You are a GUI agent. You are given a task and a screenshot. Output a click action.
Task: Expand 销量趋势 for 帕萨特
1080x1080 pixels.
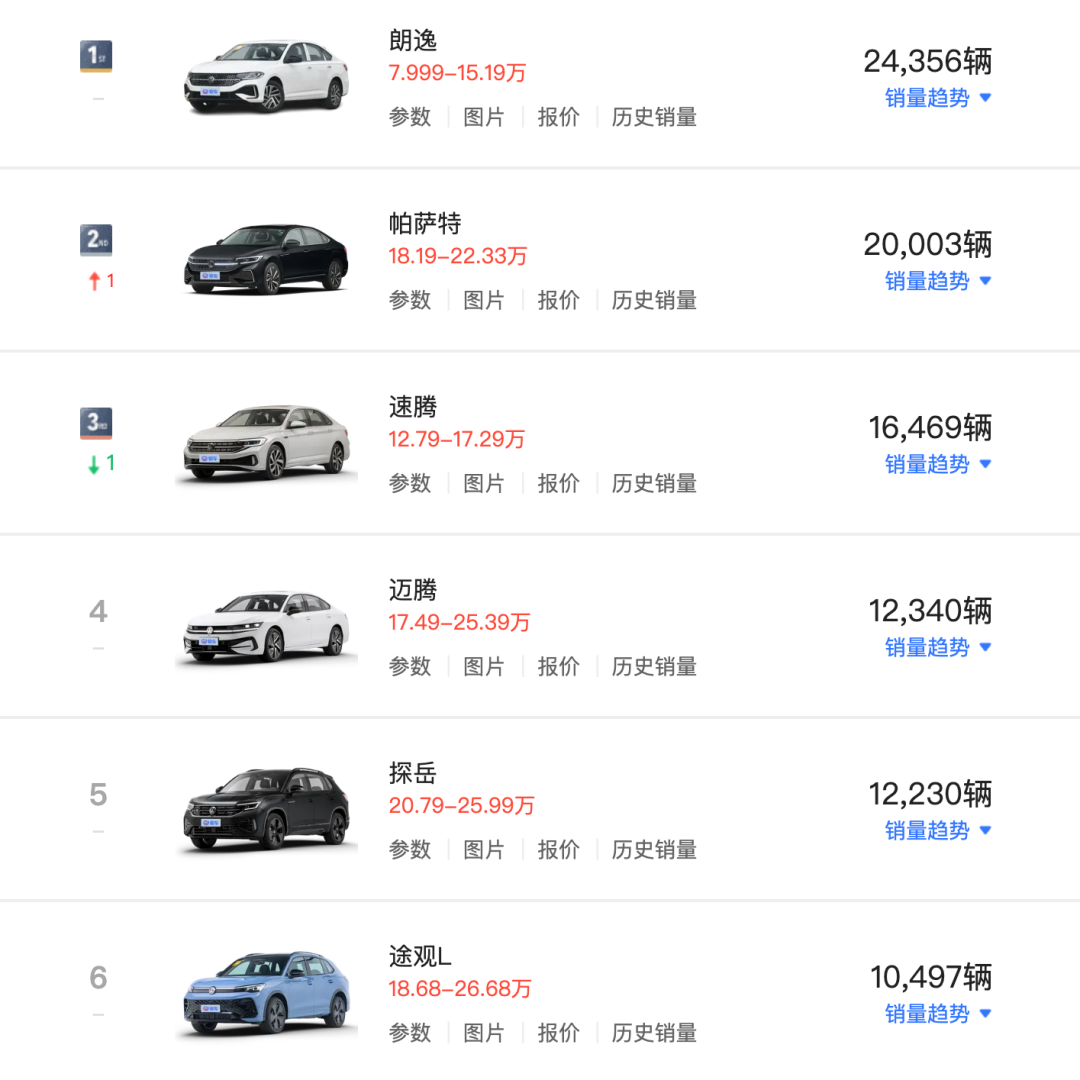tap(937, 281)
